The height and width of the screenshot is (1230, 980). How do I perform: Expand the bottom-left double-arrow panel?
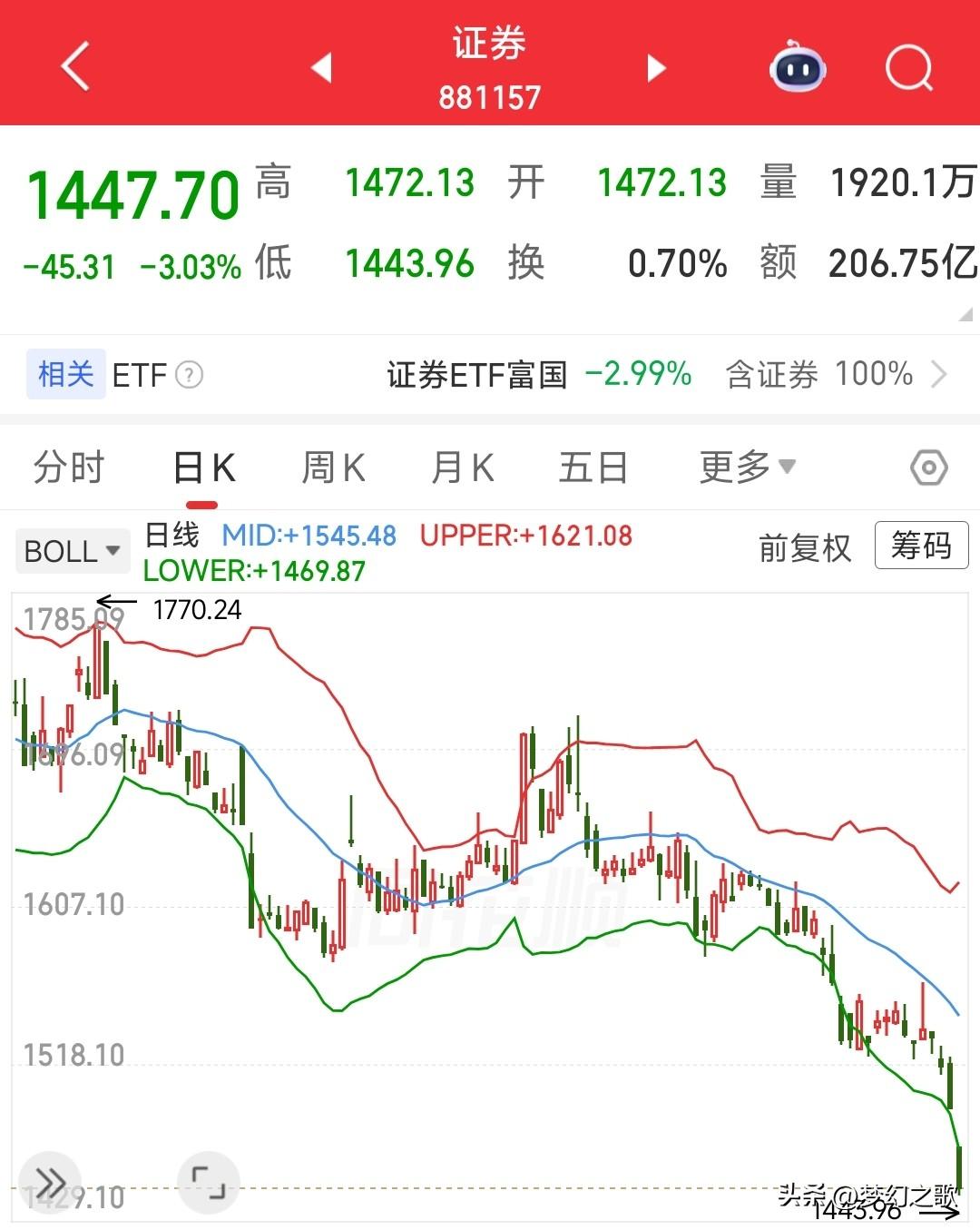tap(50, 1182)
